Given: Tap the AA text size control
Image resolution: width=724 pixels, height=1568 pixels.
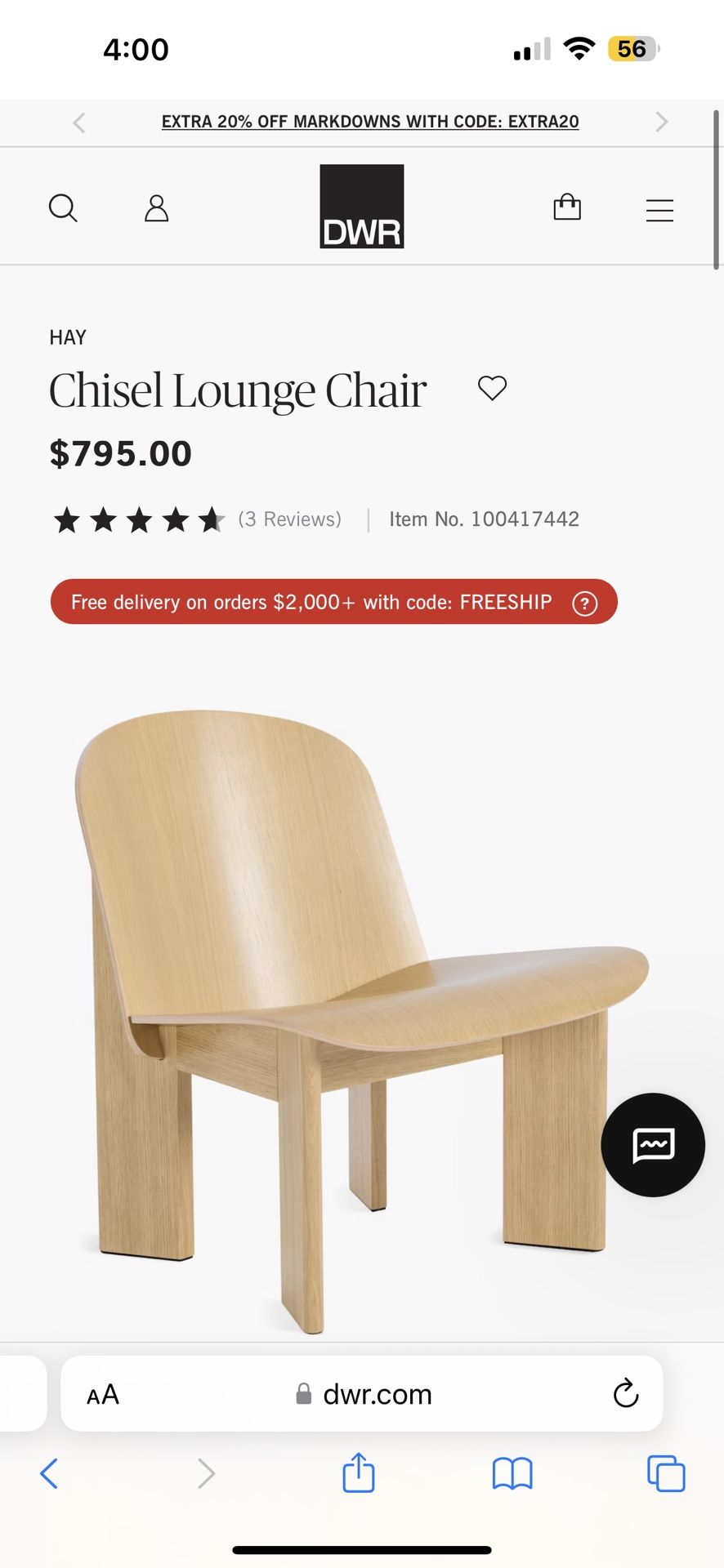Looking at the screenshot, I should (103, 1394).
